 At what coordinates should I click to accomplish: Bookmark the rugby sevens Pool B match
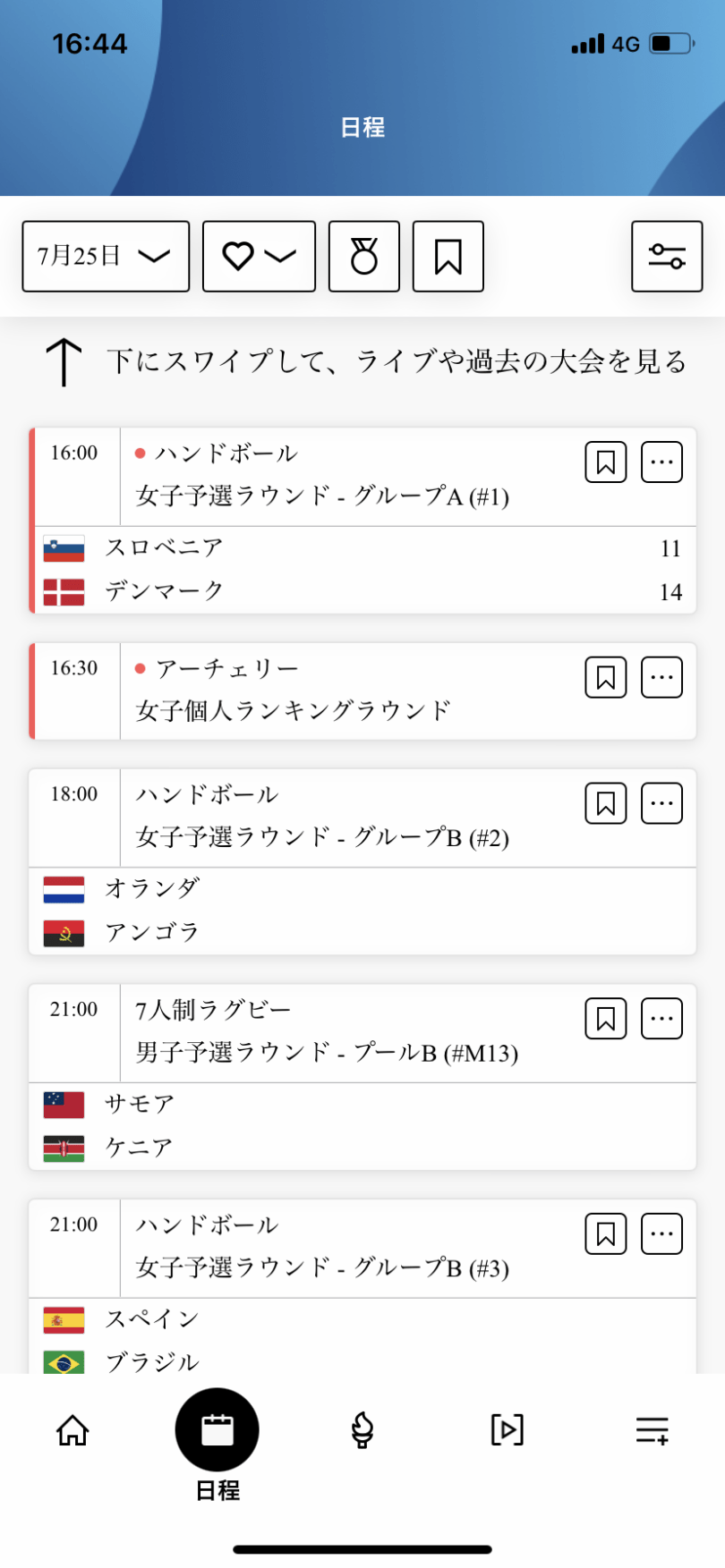605,1018
